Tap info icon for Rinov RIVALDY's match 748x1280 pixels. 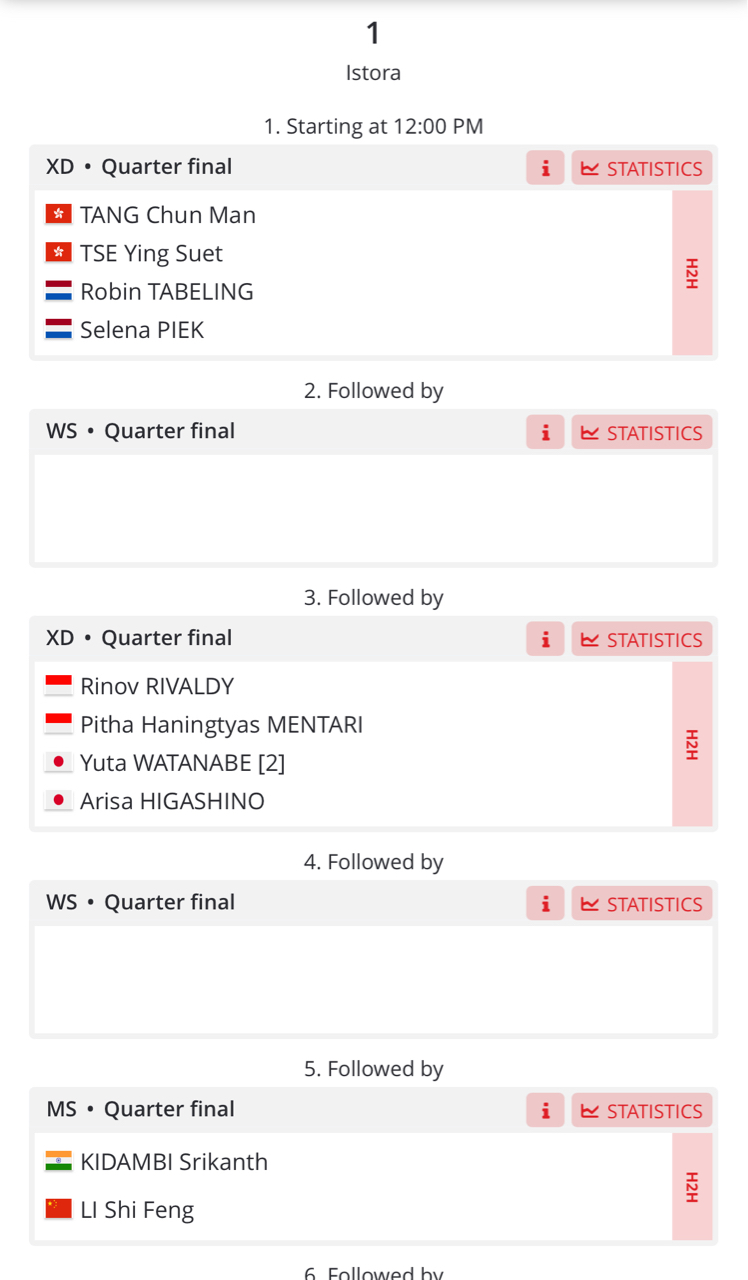pyautogui.click(x=545, y=639)
